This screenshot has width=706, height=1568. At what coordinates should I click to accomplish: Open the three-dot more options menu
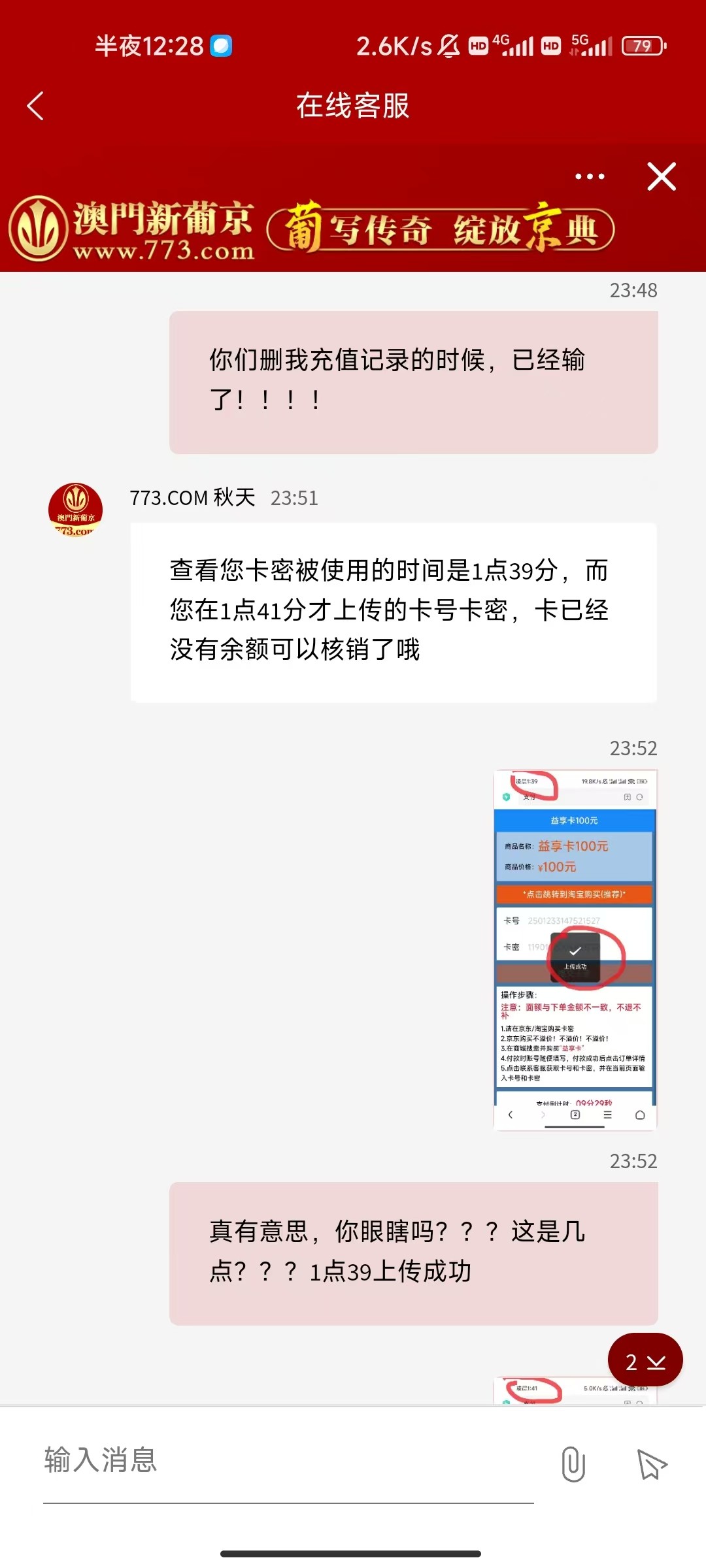coord(590,176)
